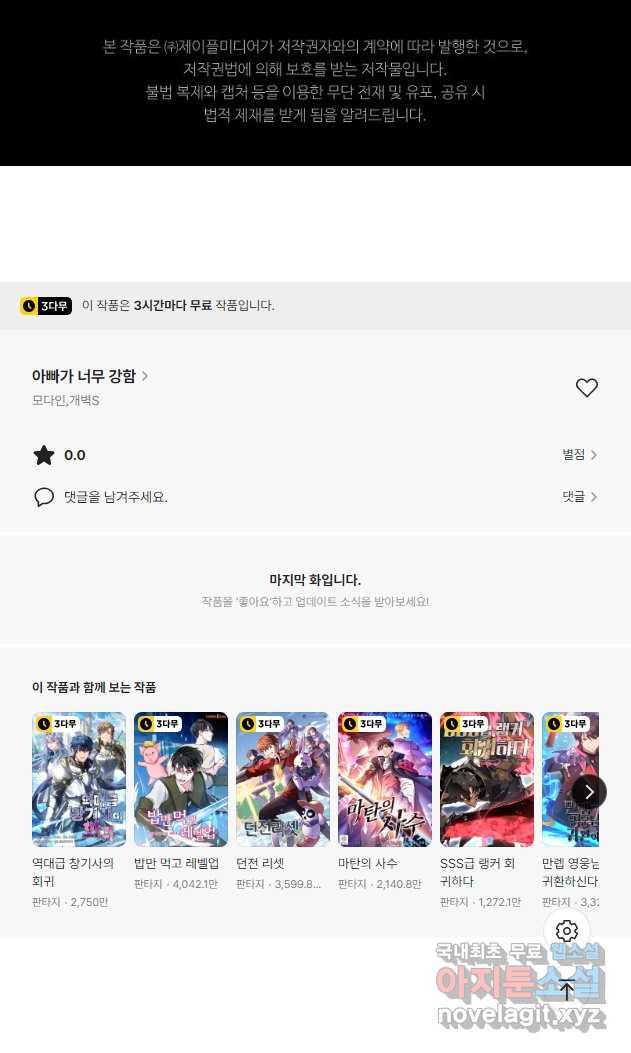Open 역대급 창기사의 회귀 card
631x1053 pixels.
point(79,779)
